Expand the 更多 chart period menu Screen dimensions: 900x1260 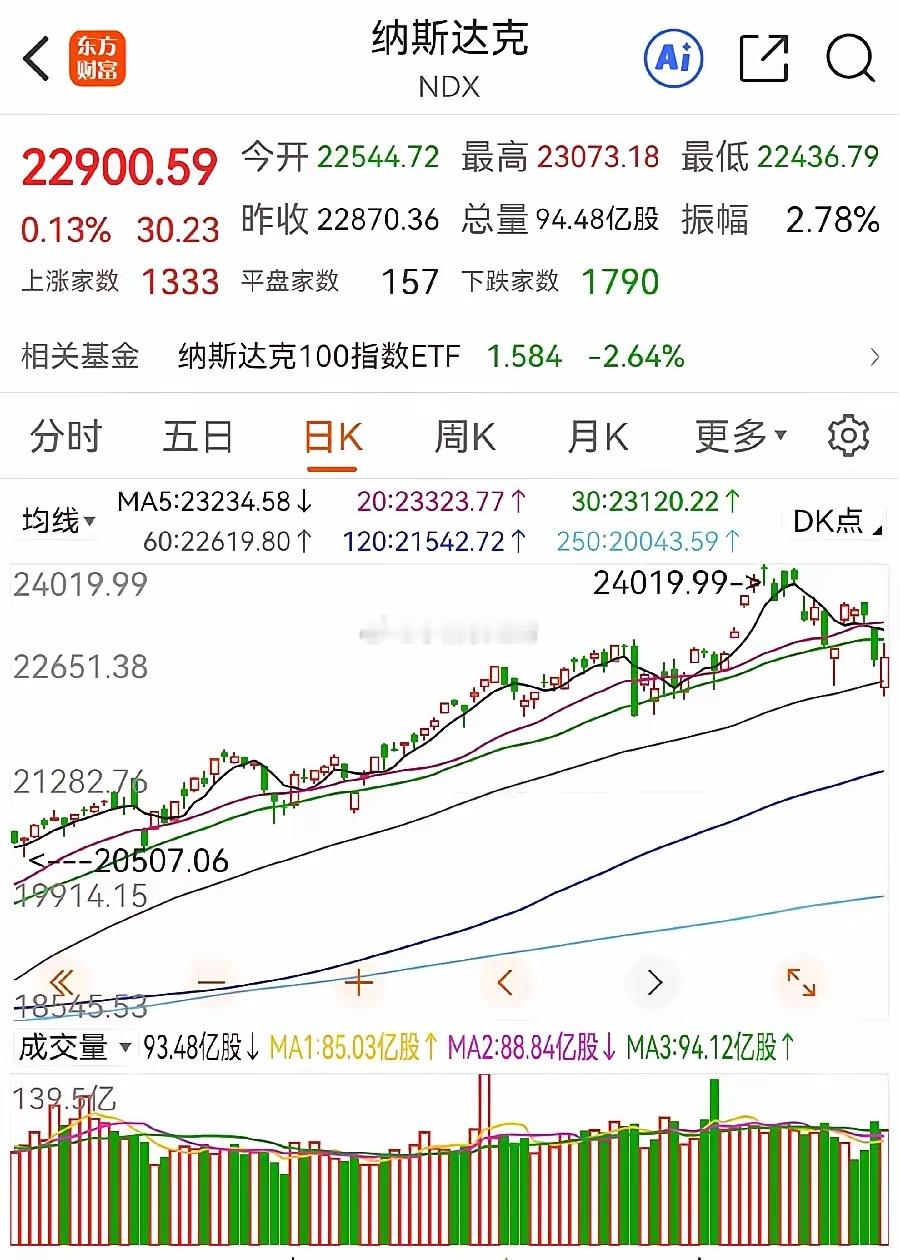(738, 434)
